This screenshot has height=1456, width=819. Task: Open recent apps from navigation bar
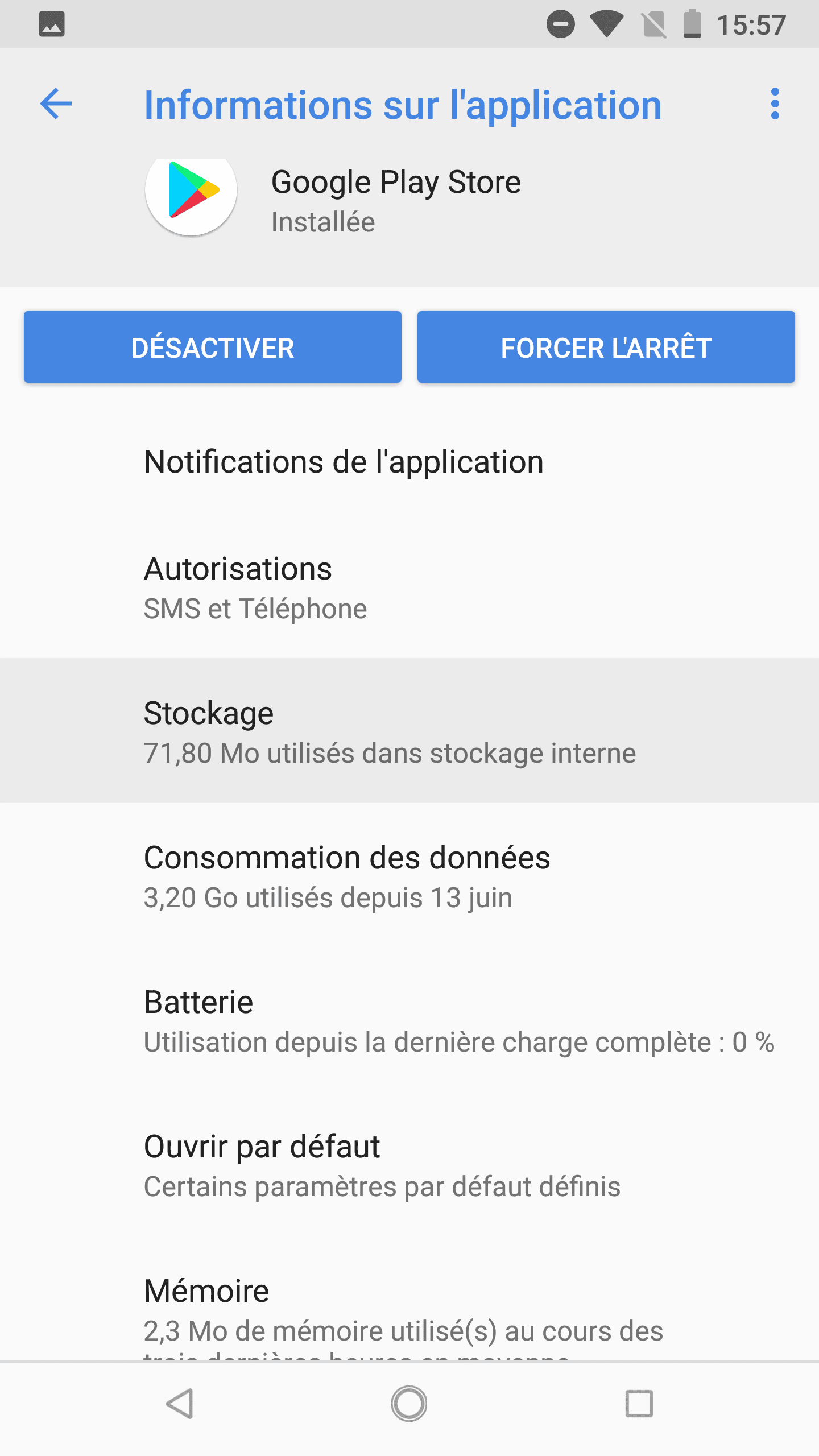click(639, 1404)
